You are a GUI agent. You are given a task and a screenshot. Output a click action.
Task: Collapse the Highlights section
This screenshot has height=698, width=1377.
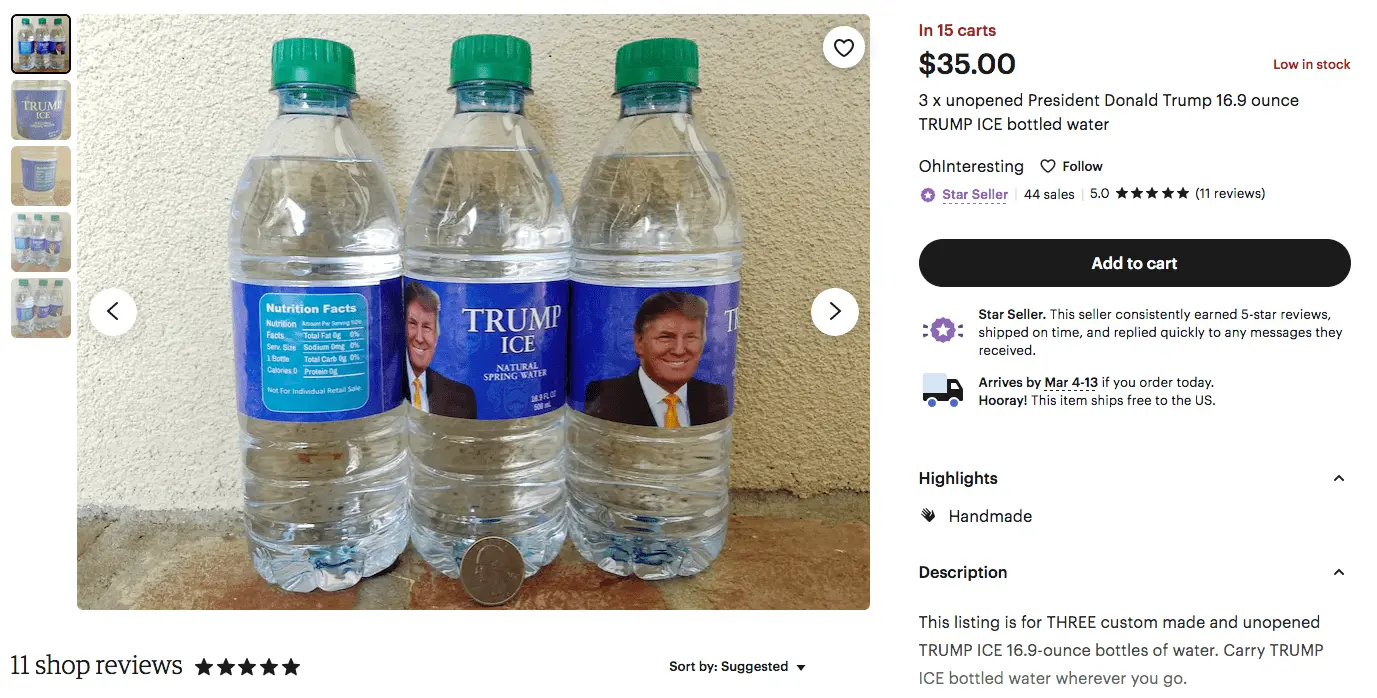tap(1339, 478)
